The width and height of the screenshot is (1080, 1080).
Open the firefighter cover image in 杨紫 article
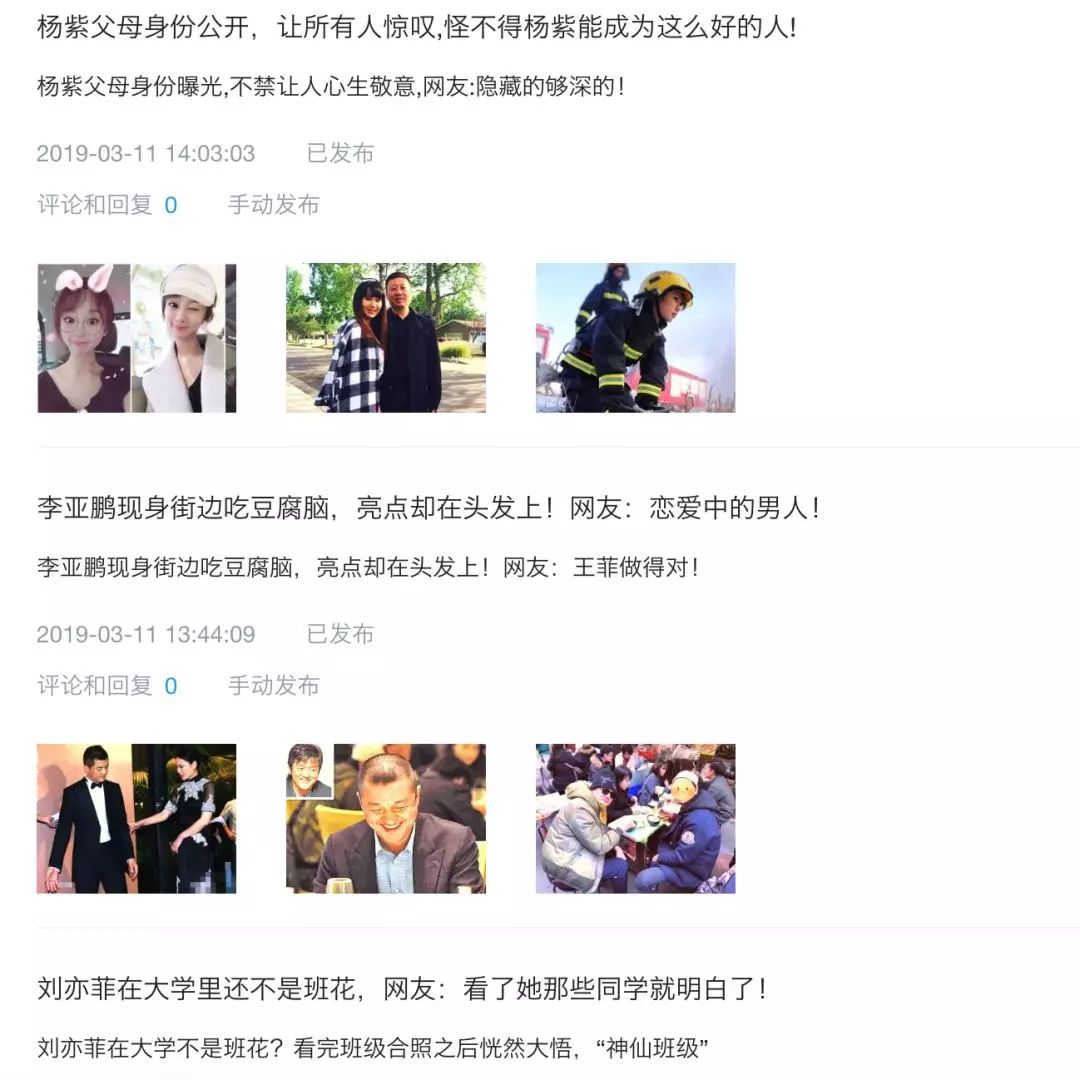[635, 338]
